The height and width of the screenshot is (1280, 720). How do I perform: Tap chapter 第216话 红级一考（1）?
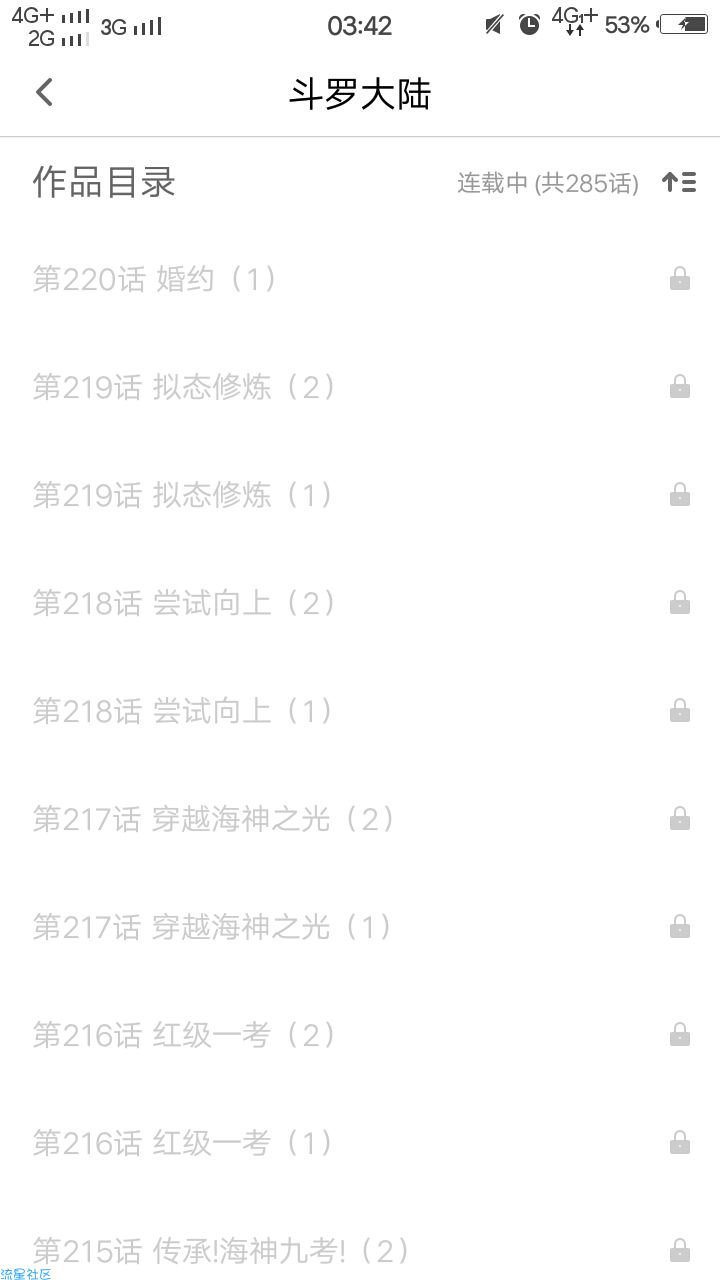tap(360, 1143)
